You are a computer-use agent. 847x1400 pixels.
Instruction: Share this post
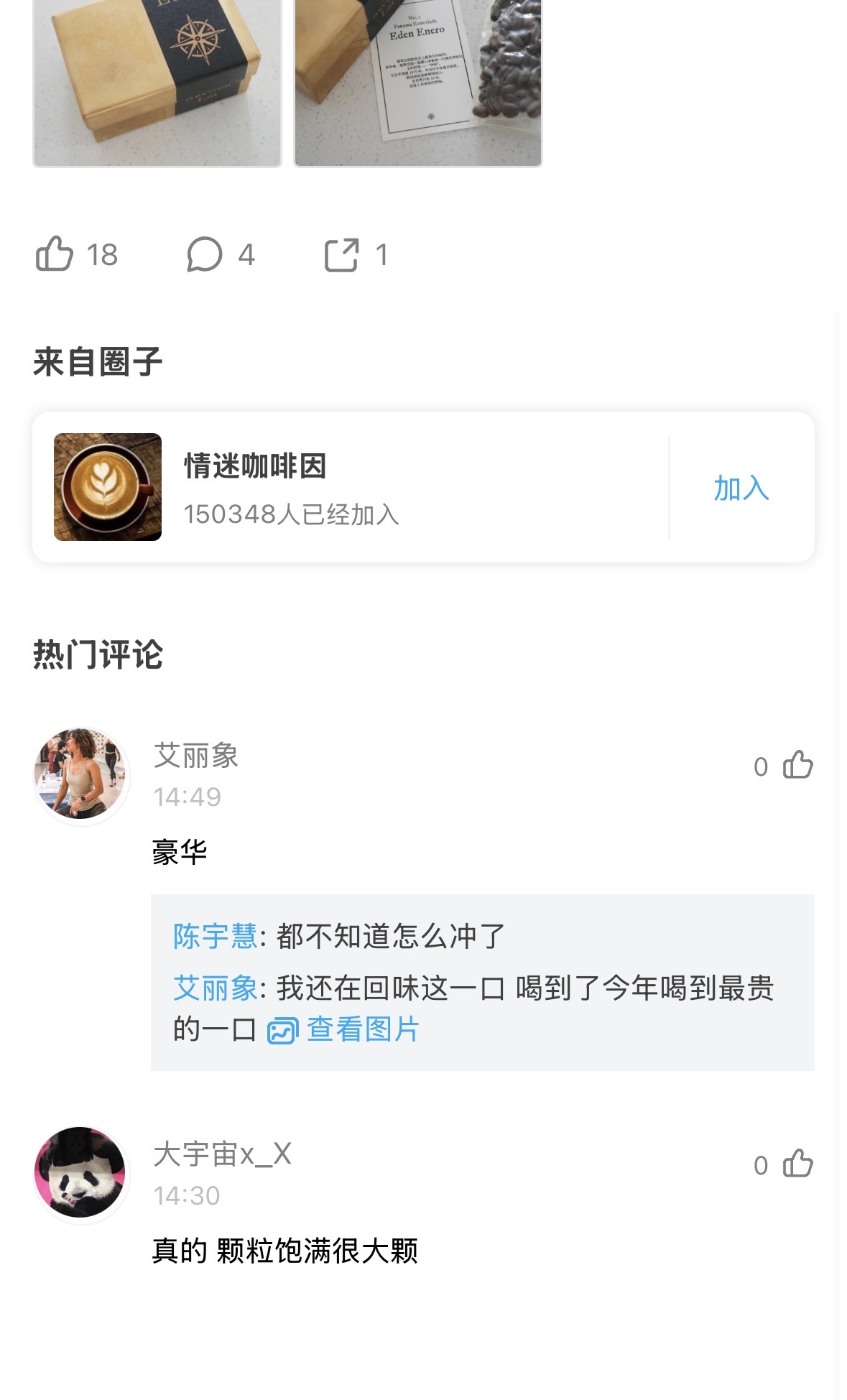point(341,254)
